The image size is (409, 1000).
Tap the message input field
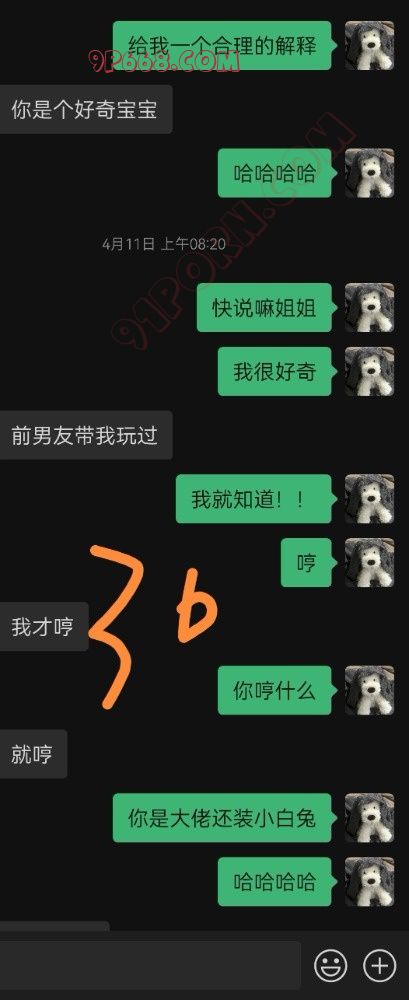[150, 966]
